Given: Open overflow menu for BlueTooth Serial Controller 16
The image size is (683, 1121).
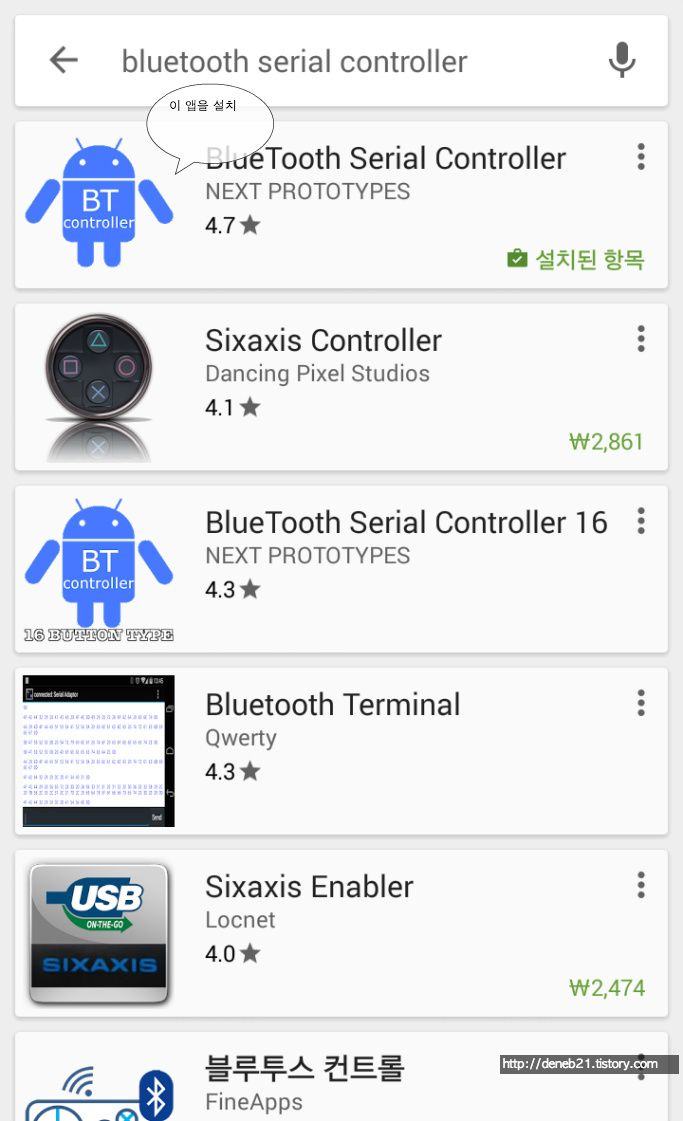Looking at the screenshot, I should click(x=641, y=521).
